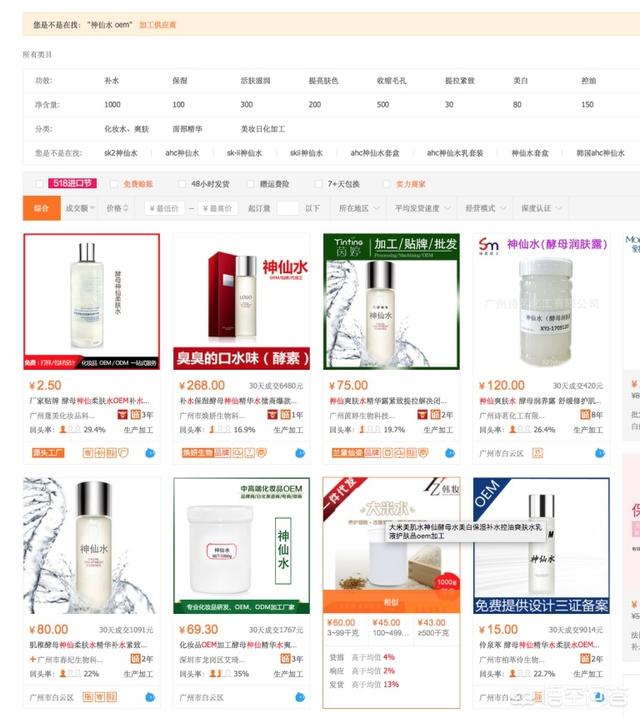The image size is (640, 718).
Task: Select the 综合 sort tab
Action: [40, 208]
